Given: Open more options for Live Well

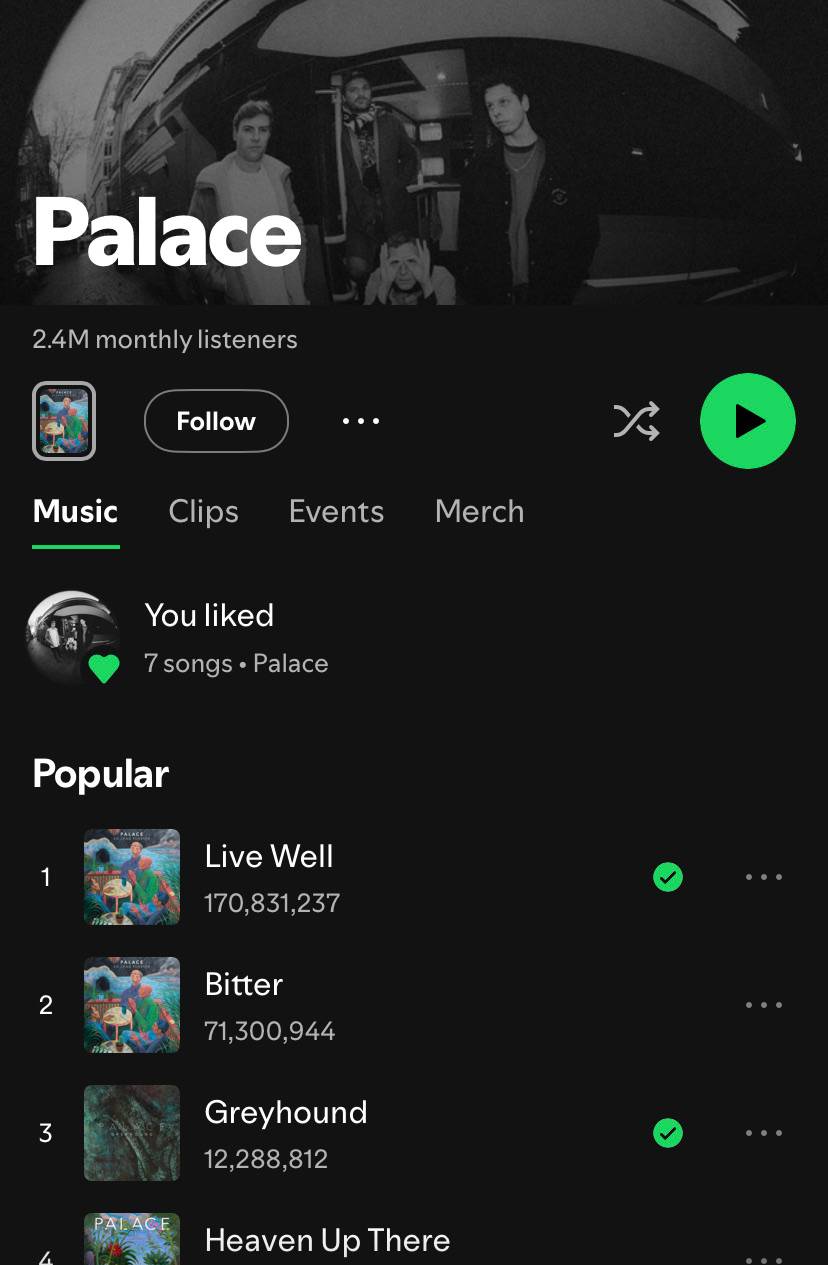Looking at the screenshot, I should [764, 877].
